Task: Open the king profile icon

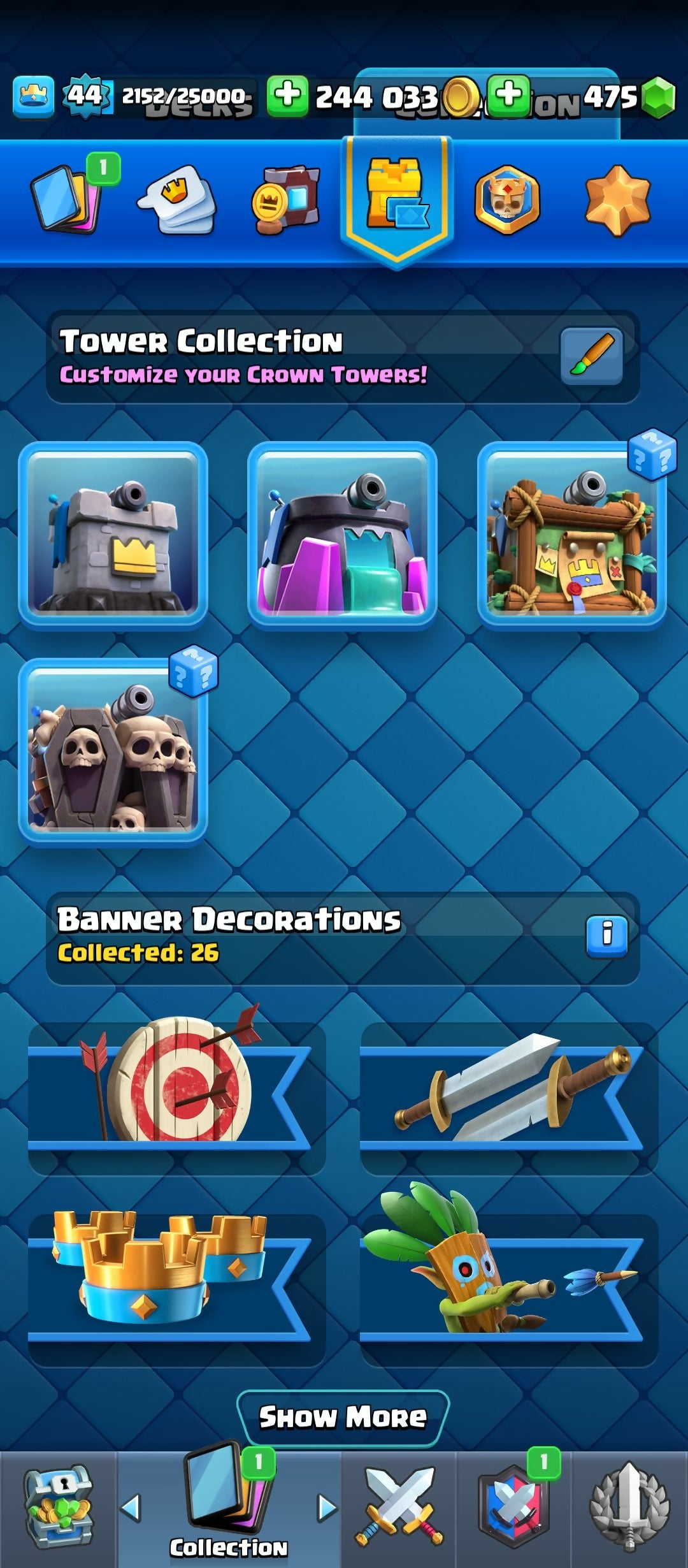Action: (33, 96)
